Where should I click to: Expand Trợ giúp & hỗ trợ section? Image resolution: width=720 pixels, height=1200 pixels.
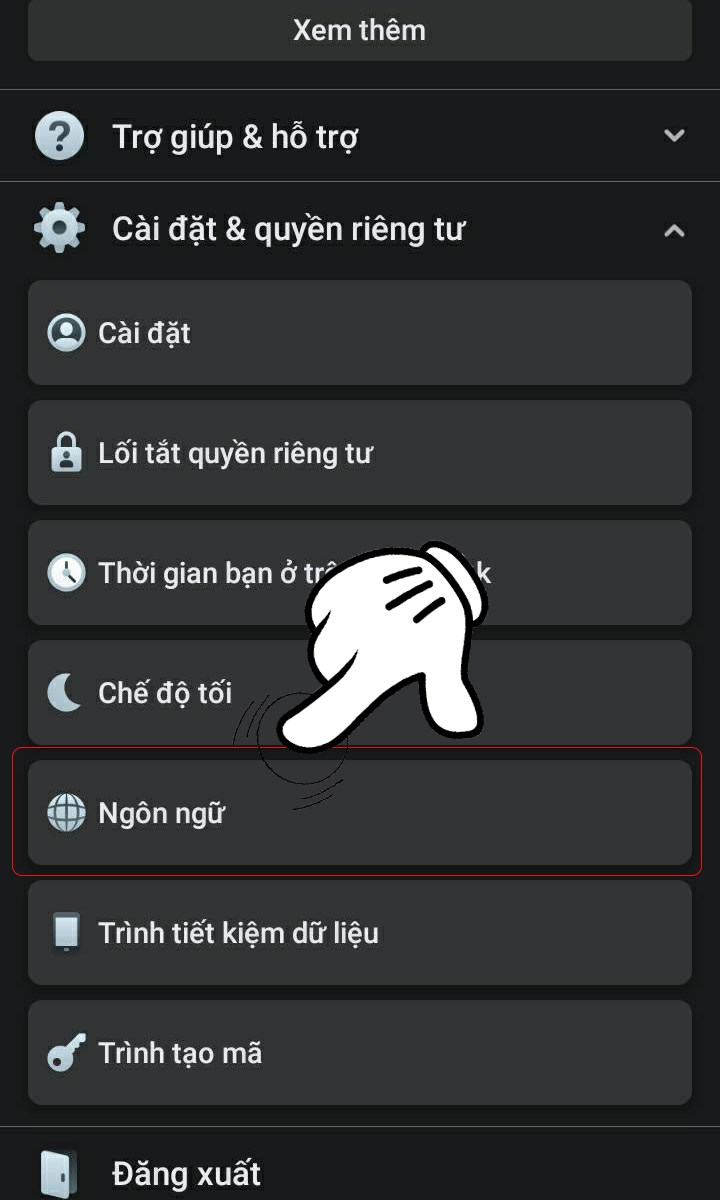coord(359,136)
